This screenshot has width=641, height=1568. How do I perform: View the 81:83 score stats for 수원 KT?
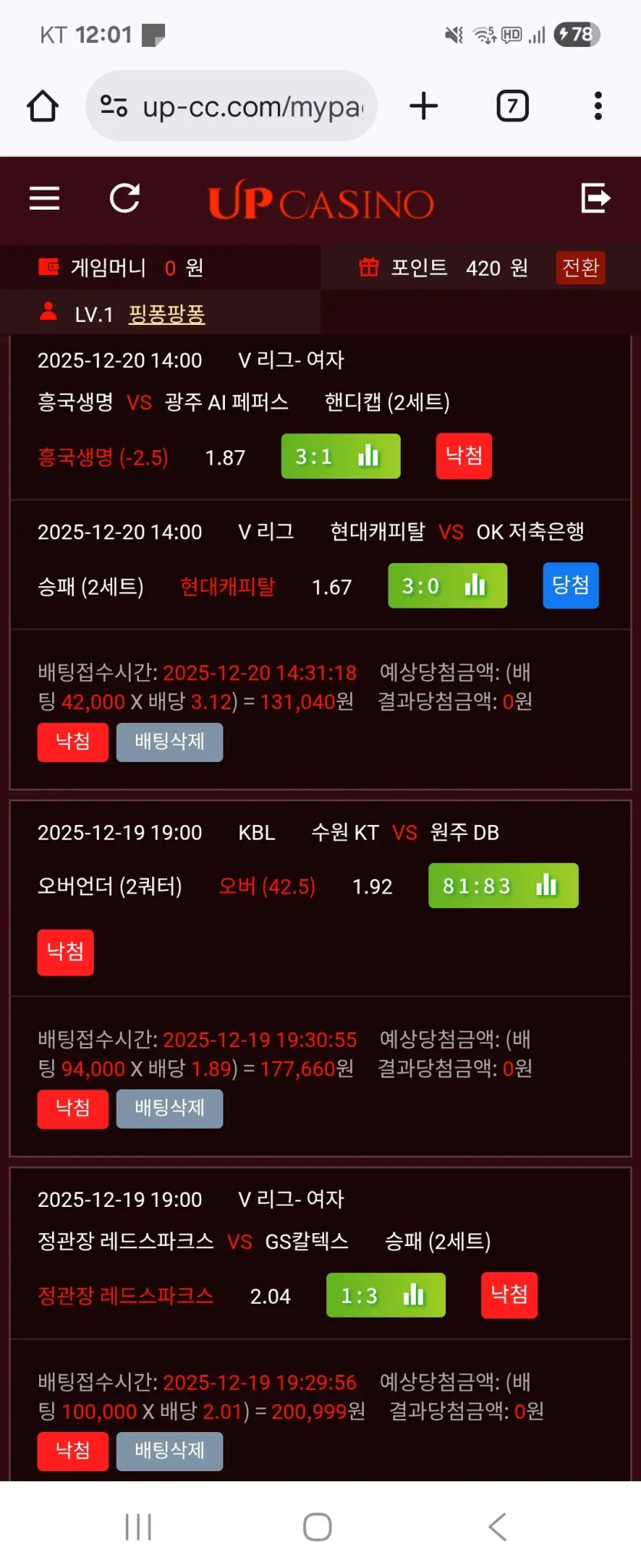coord(504,886)
